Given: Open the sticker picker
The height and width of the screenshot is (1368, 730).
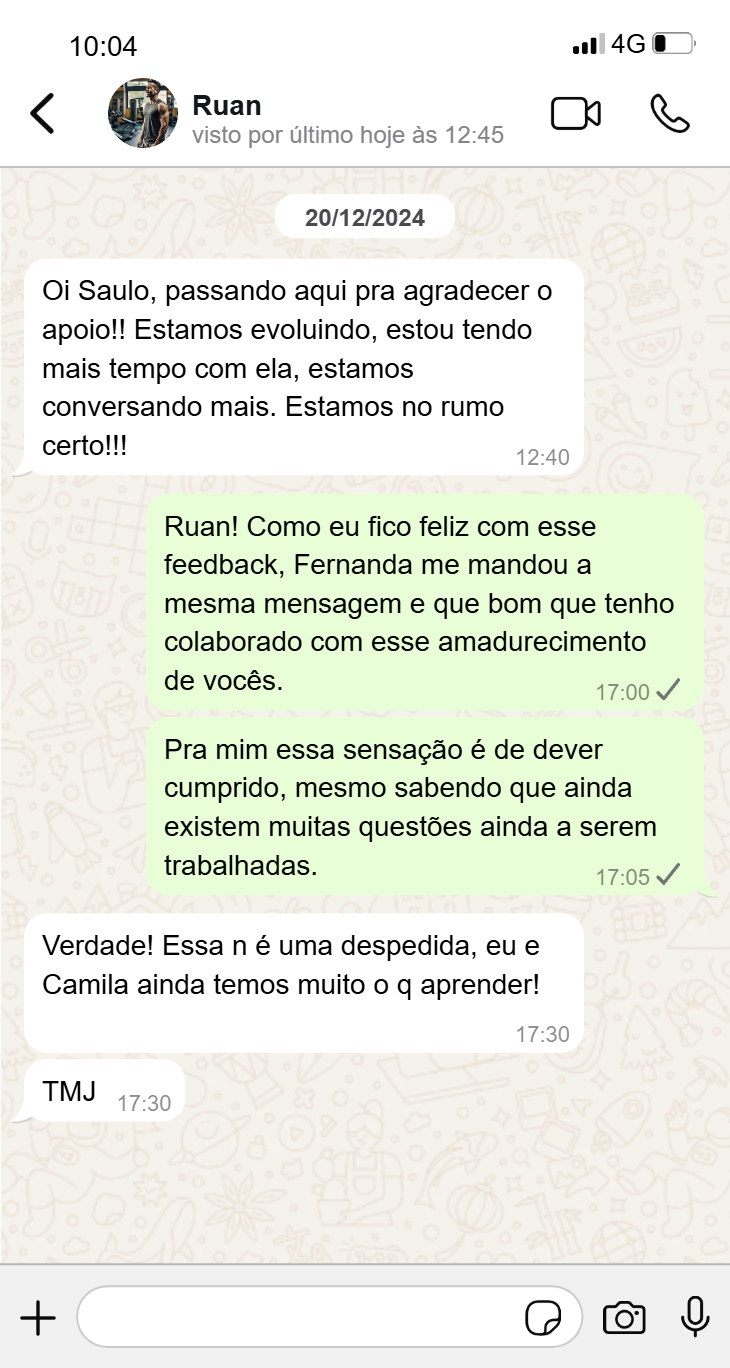Looking at the screenshot, I should (543, 1318).
